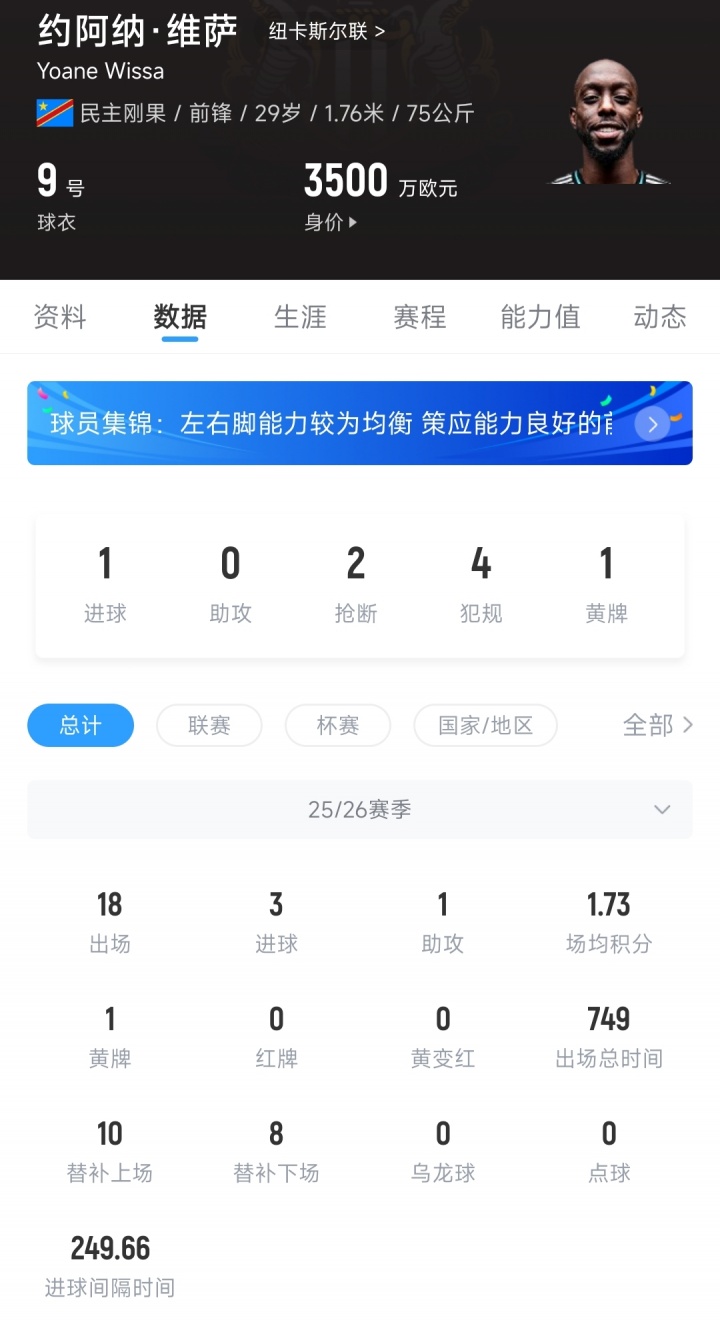This screenshot has height=1320, width=720.
Task: Select the 总计 filter chip
Action: coord(80,725)
